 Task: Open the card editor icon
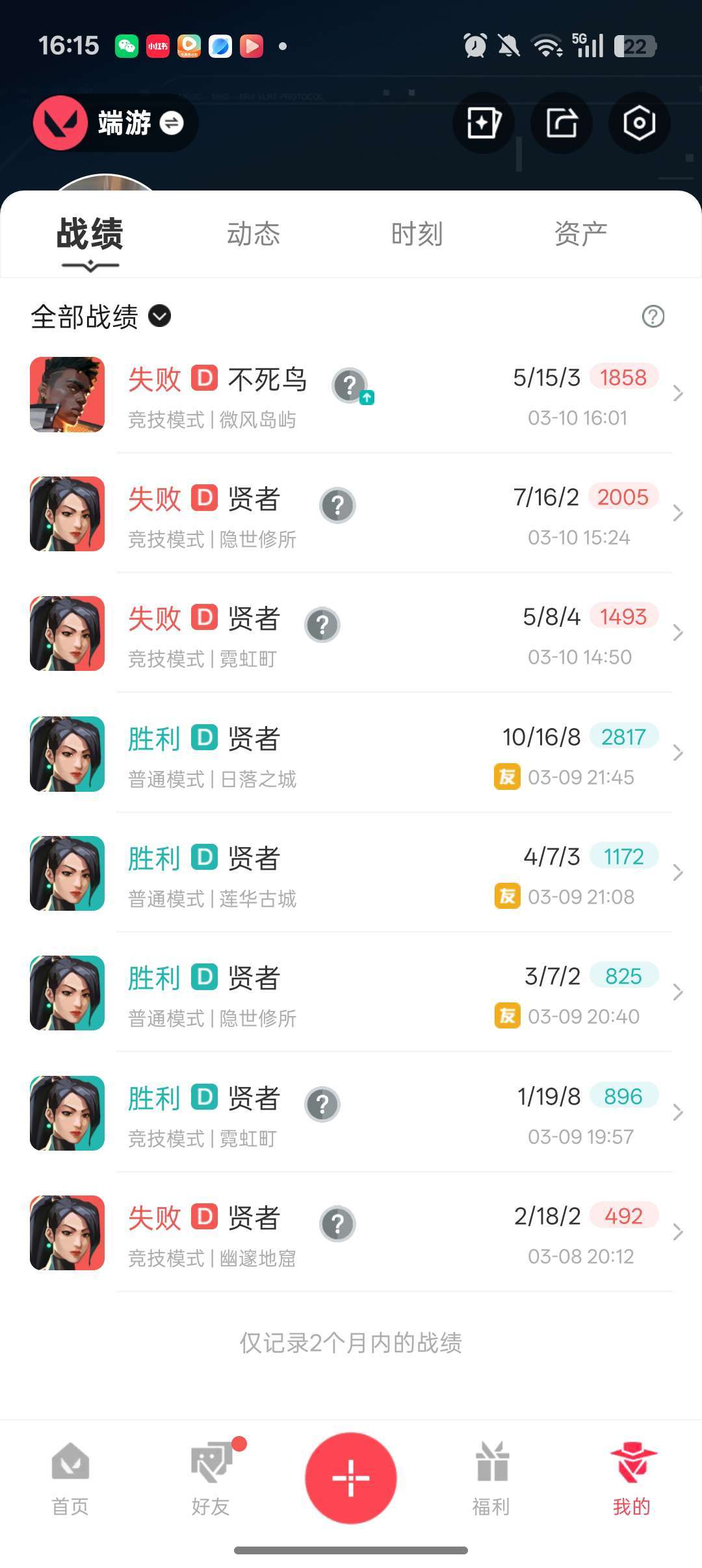pyautogui.click(x=483, y=123)
